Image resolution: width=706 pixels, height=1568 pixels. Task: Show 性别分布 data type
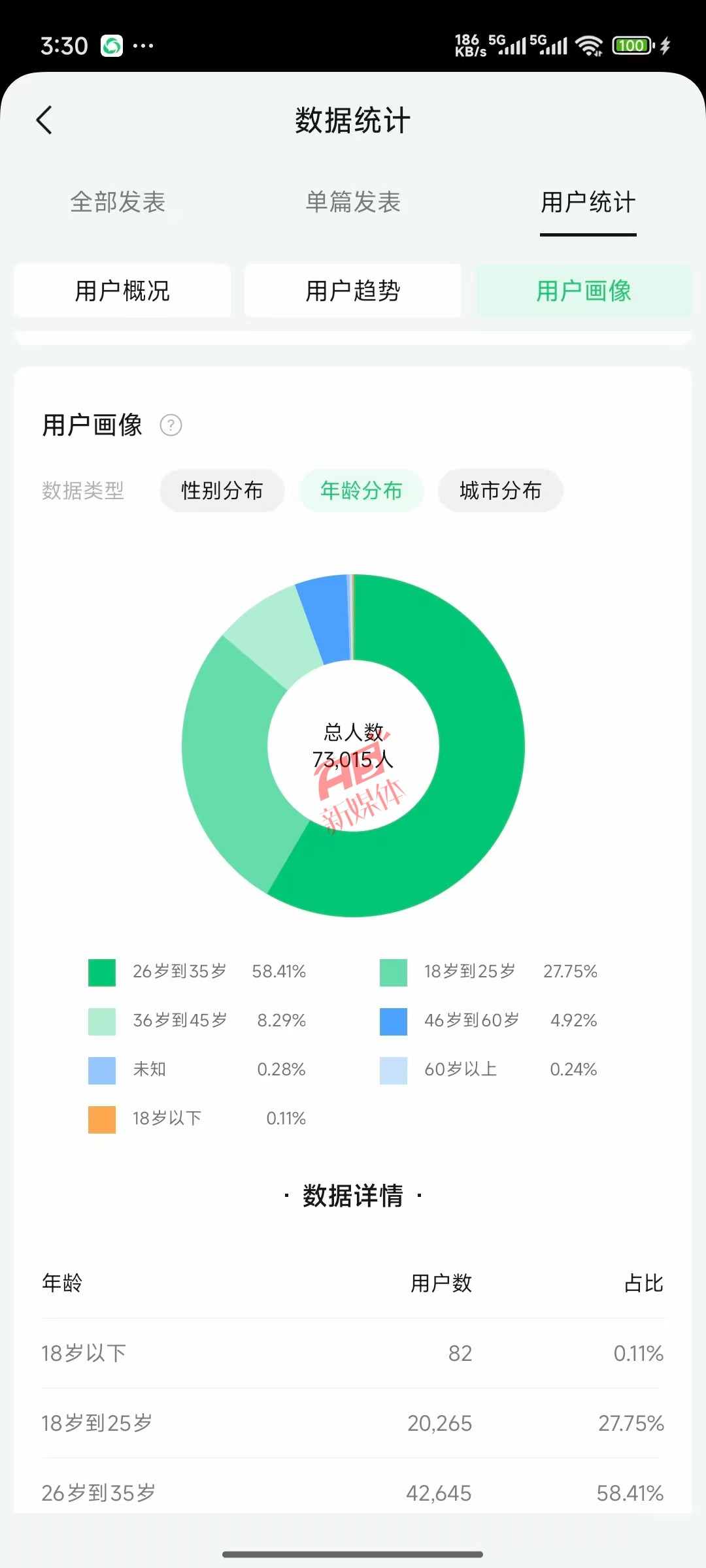pos(222,491)
